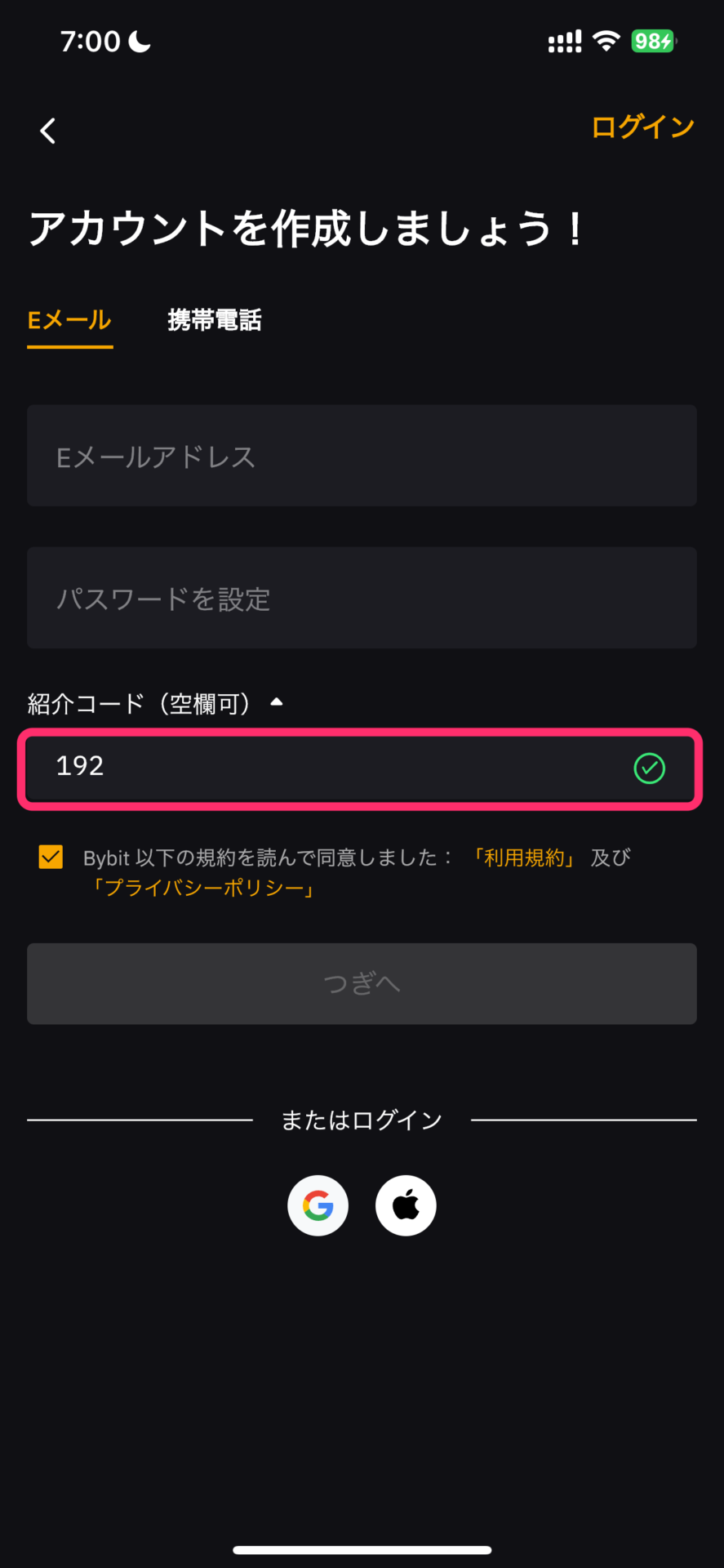
Task: Uncheck the Bybit terms agreement checkbox
Action: click(51, 857)
